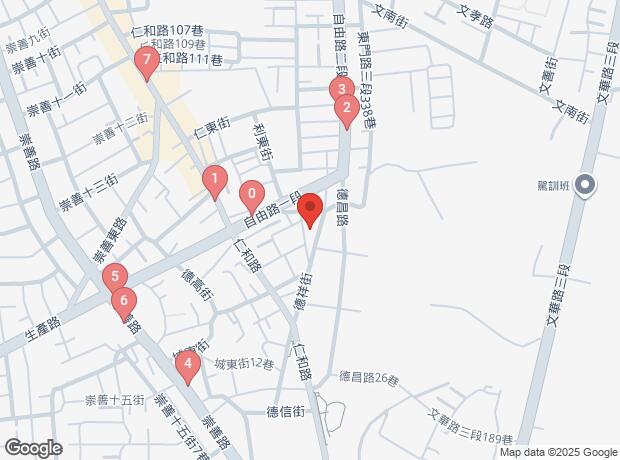Image resolution: width=620 pixels, height=460 pixels.
Task: Open map marker number 5
Action: tap(116, 277)
